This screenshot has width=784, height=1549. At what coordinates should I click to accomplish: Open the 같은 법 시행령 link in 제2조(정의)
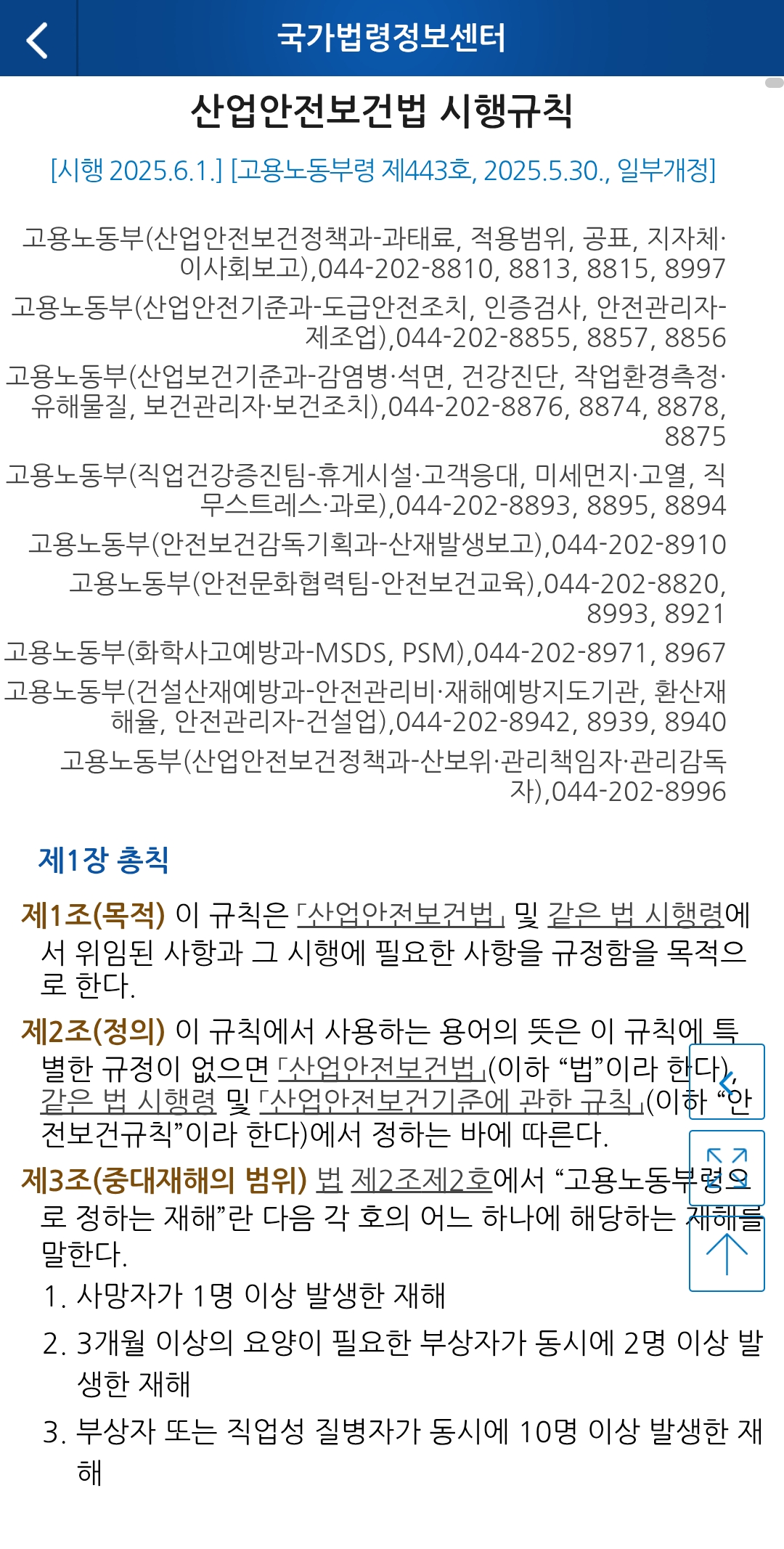(x=128, y=1101)
